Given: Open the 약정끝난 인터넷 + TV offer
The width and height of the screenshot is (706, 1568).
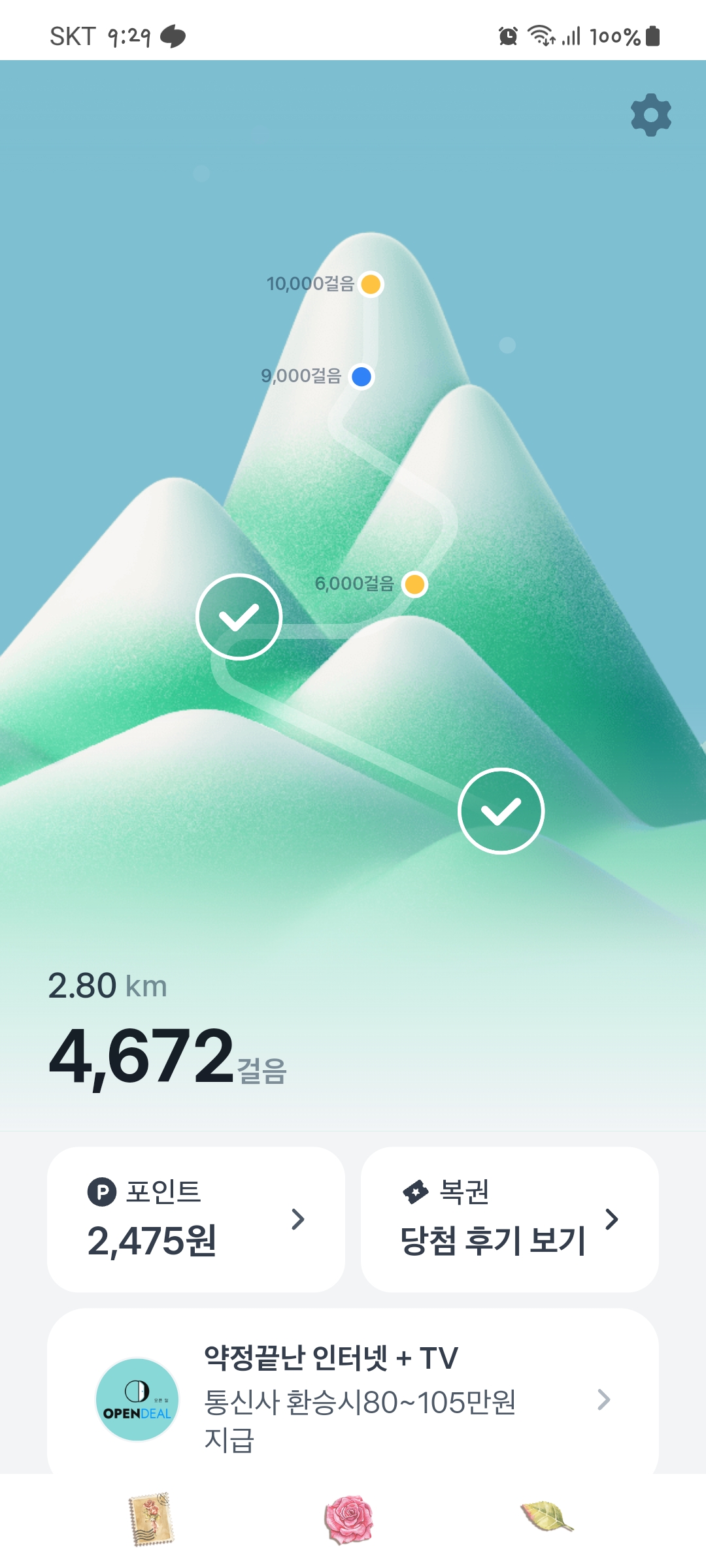Looking at the screenshot, I should (353, 1398).
